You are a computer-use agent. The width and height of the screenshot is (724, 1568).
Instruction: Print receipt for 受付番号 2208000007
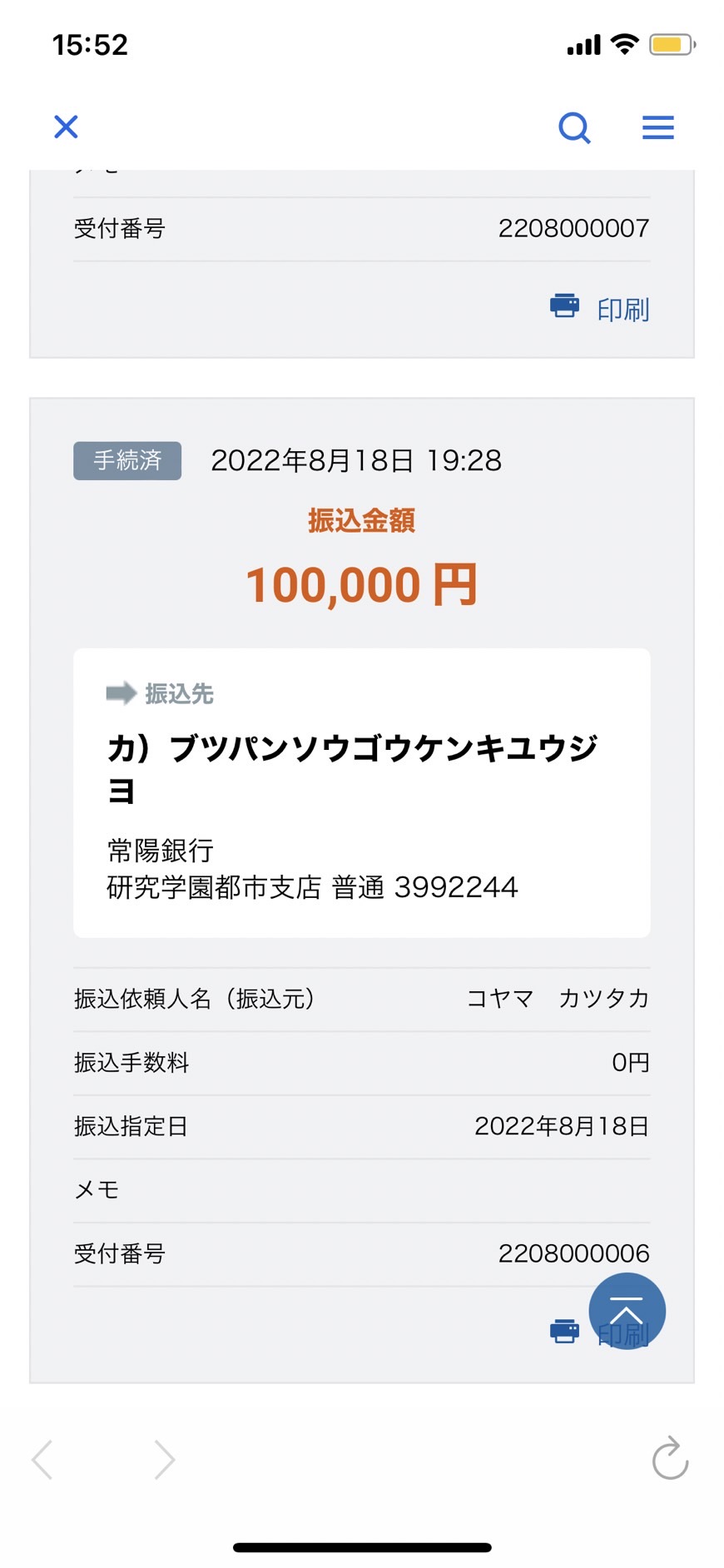(x=599, y=309)
